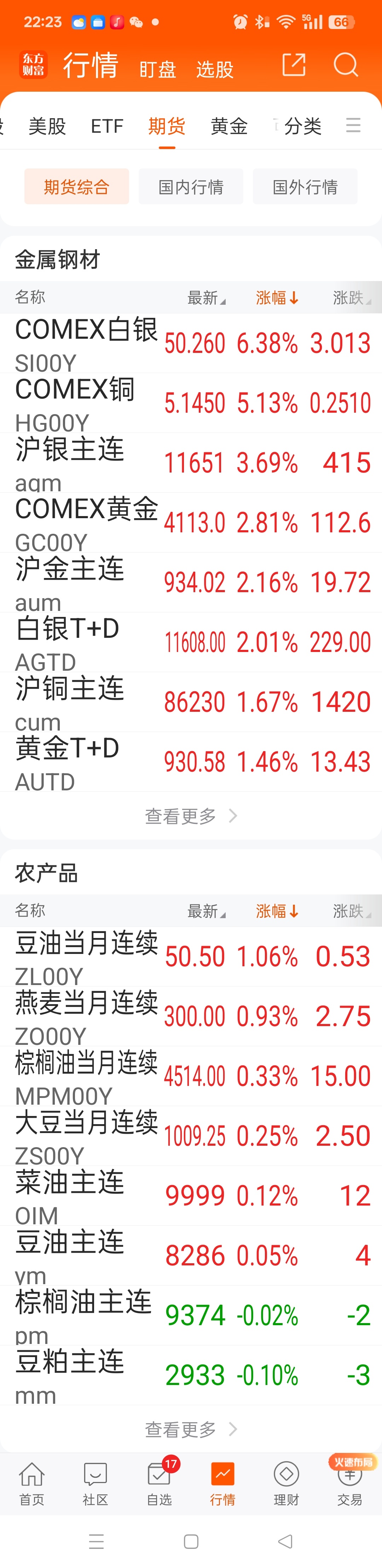Open the 分类 category tab
The height and width of the screenshot is (1568, 382).
(x=303, y=126)
